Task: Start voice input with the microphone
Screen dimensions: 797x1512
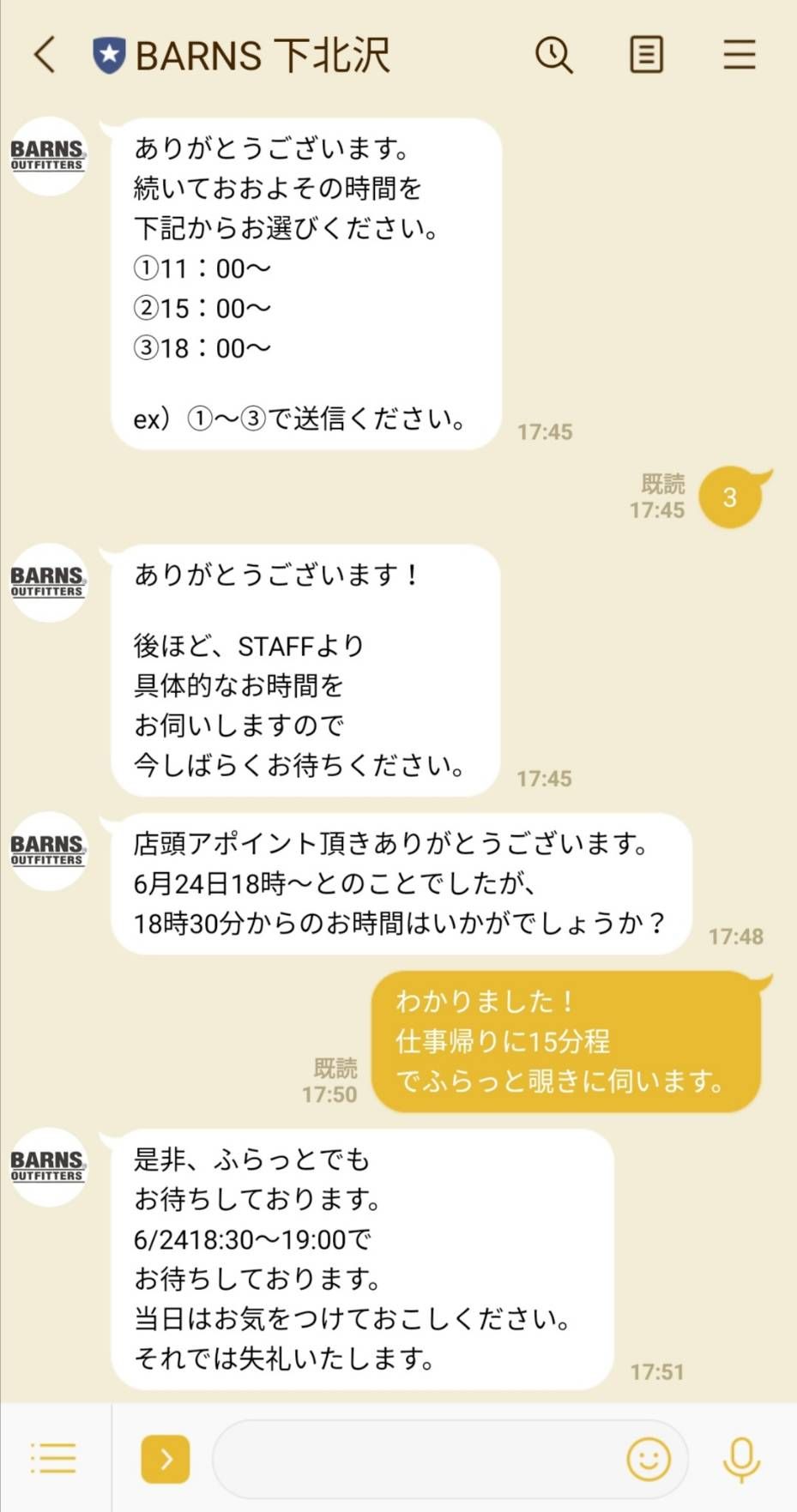Action: click(741, 1459)
